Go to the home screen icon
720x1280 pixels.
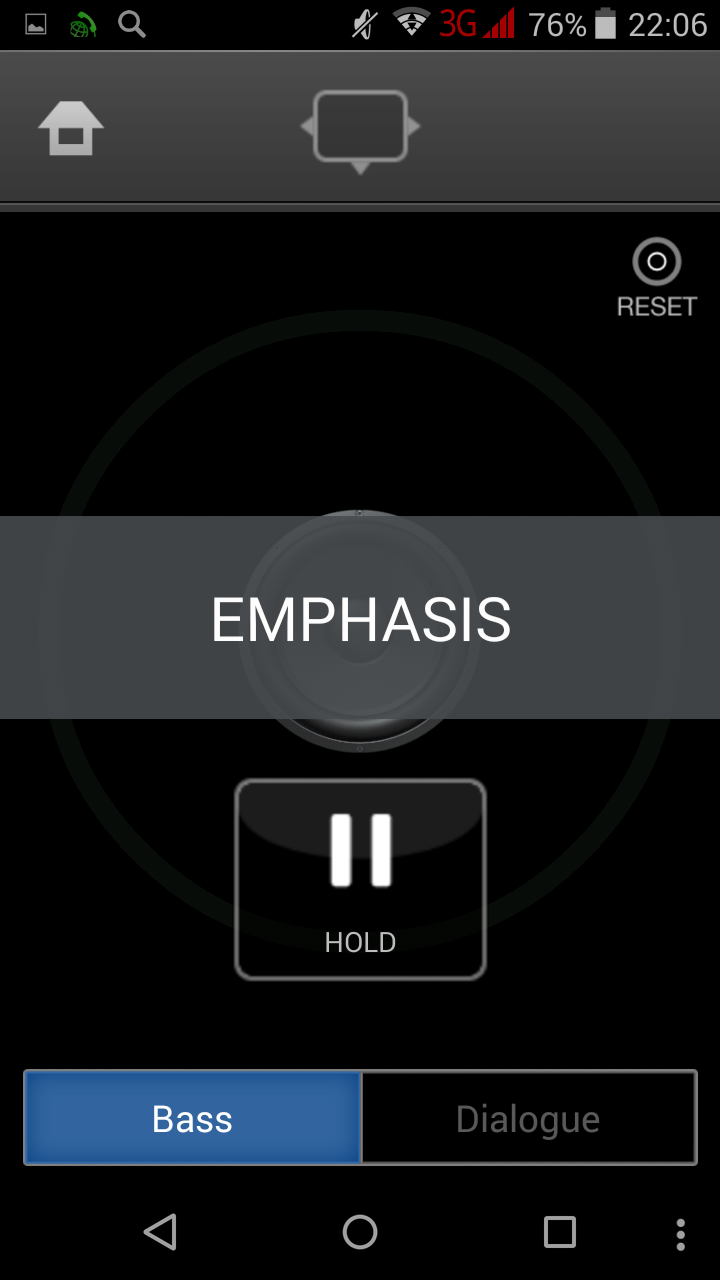click(71, 129)
